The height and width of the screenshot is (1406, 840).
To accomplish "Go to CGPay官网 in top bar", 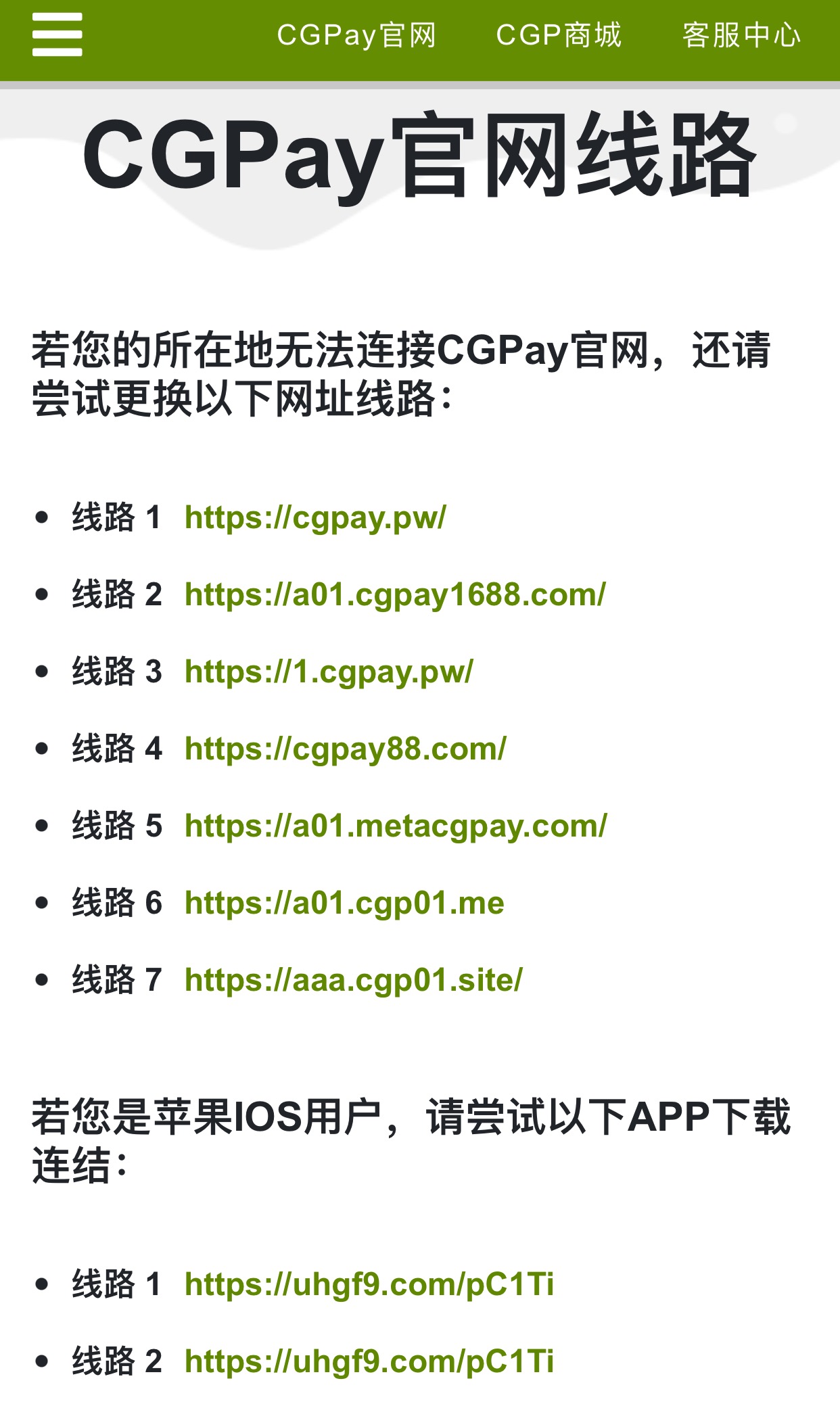I will pos(356,35).
